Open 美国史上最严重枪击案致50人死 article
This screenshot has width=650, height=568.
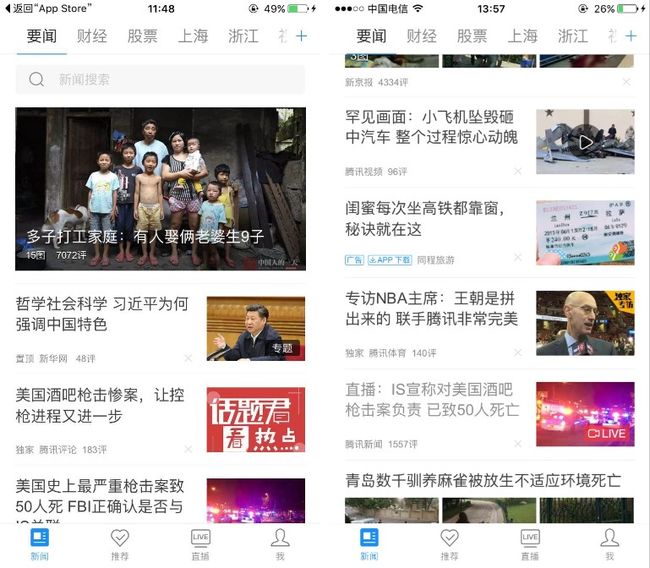point(102,497)
